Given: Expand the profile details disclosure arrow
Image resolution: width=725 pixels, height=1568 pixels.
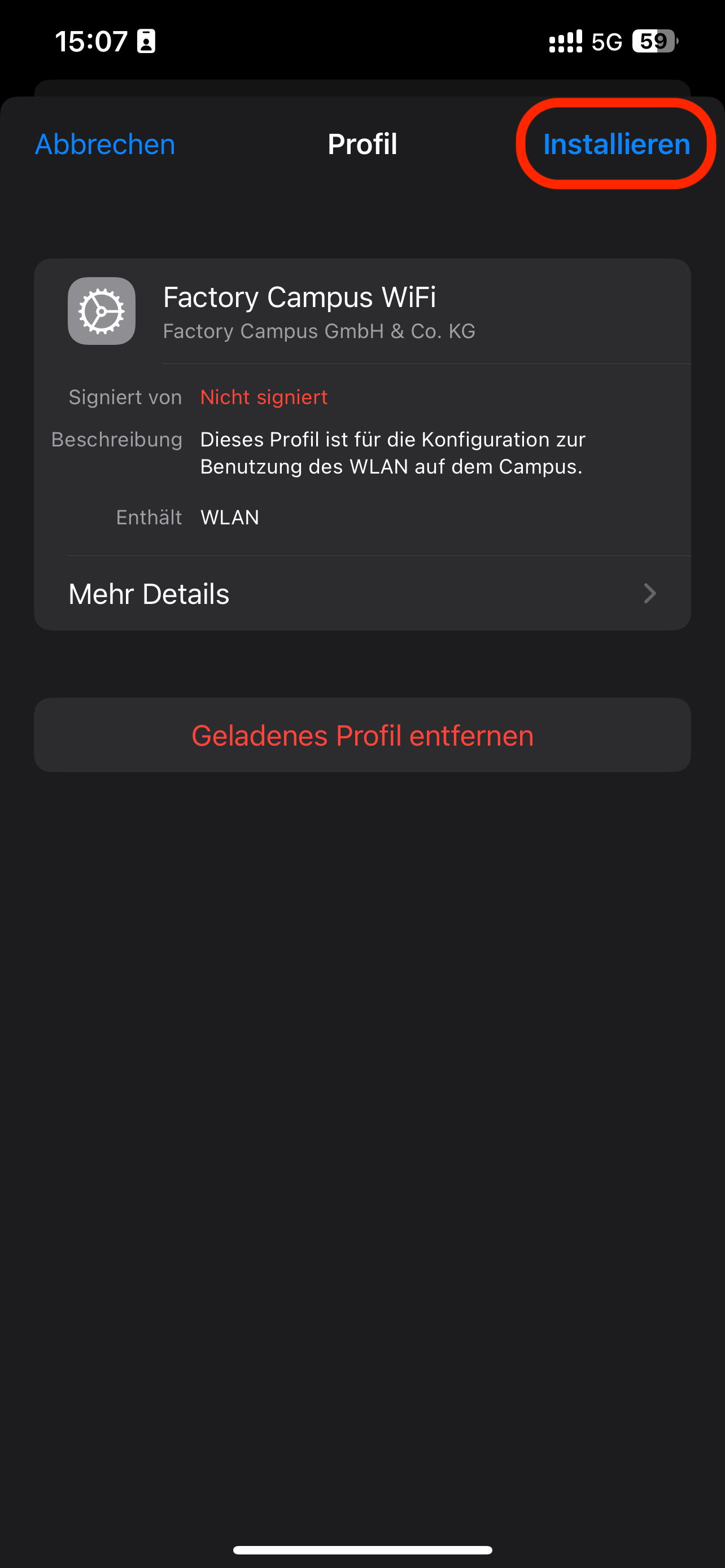Looking at the screenshot, I should [x=649, y=593].
